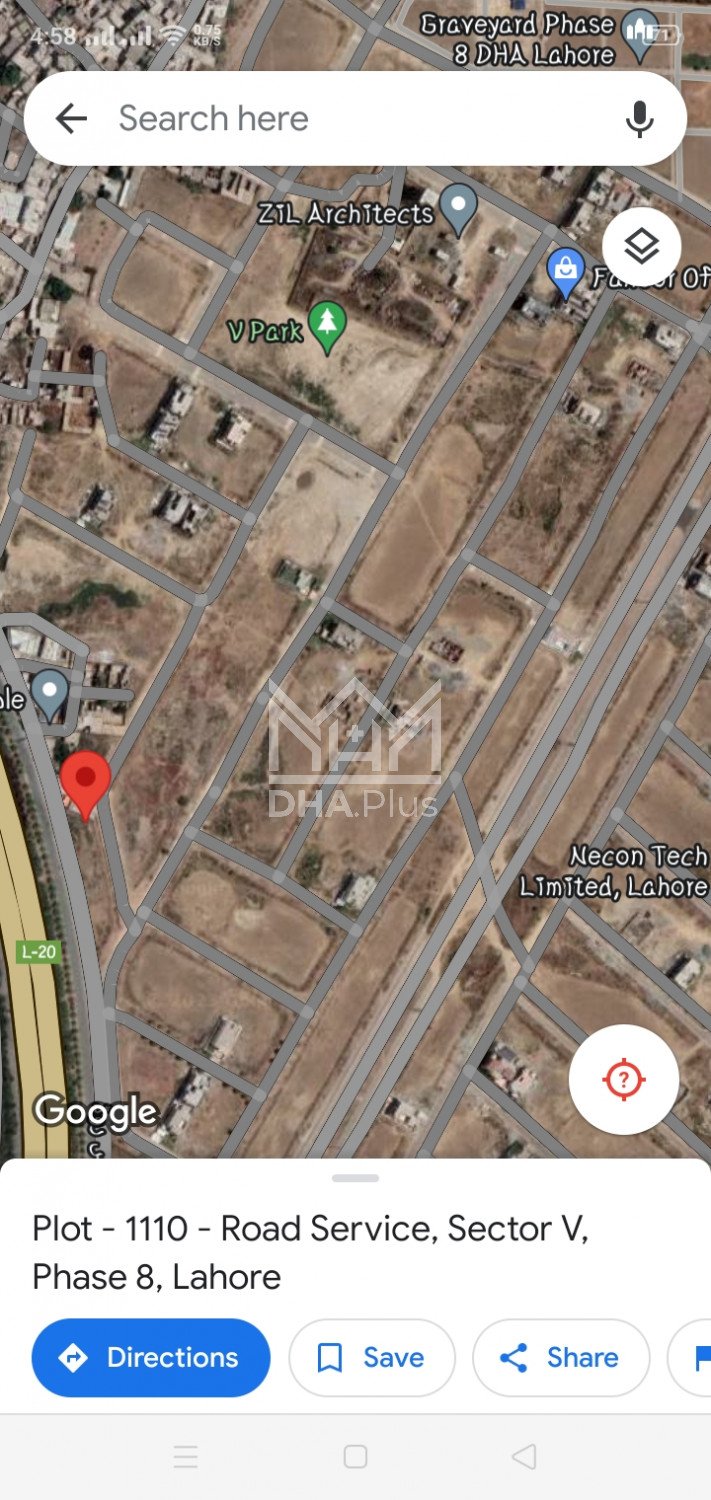This screenshot has height=1500, width=711.
Task: Go back with the system navigation button
Action: (x=523, y=1456)
